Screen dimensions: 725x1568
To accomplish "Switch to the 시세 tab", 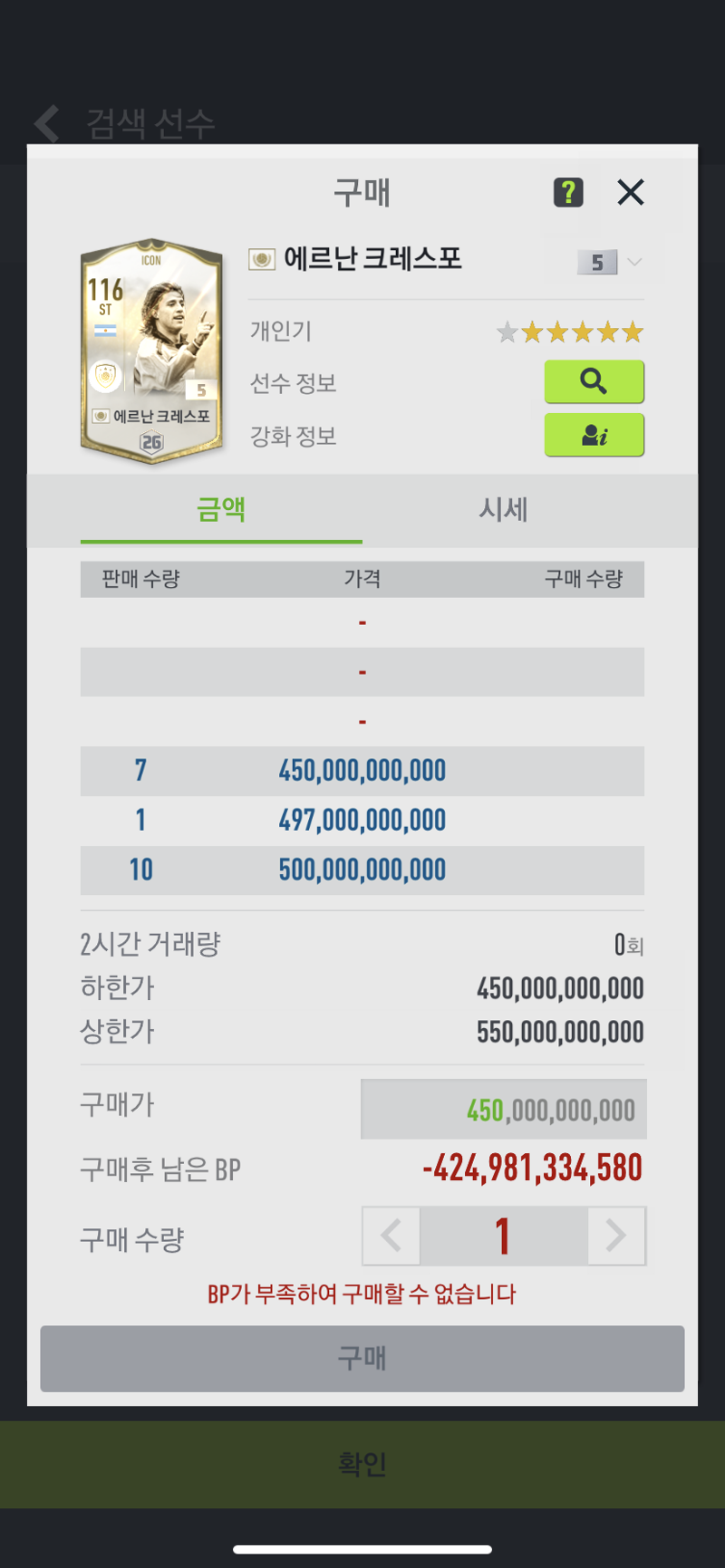I will pos(503,509).
